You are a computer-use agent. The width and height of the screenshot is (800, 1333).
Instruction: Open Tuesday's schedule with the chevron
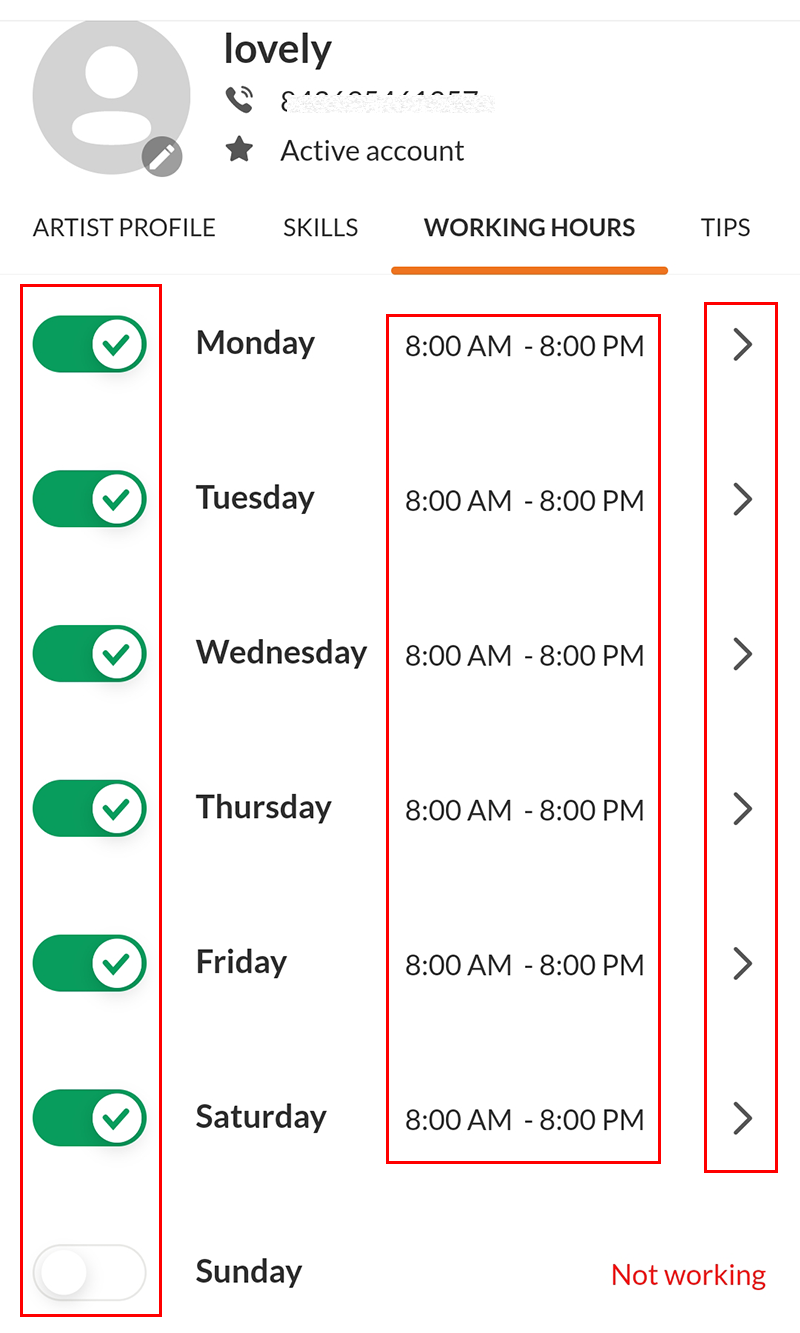click(x=740, y=498)
